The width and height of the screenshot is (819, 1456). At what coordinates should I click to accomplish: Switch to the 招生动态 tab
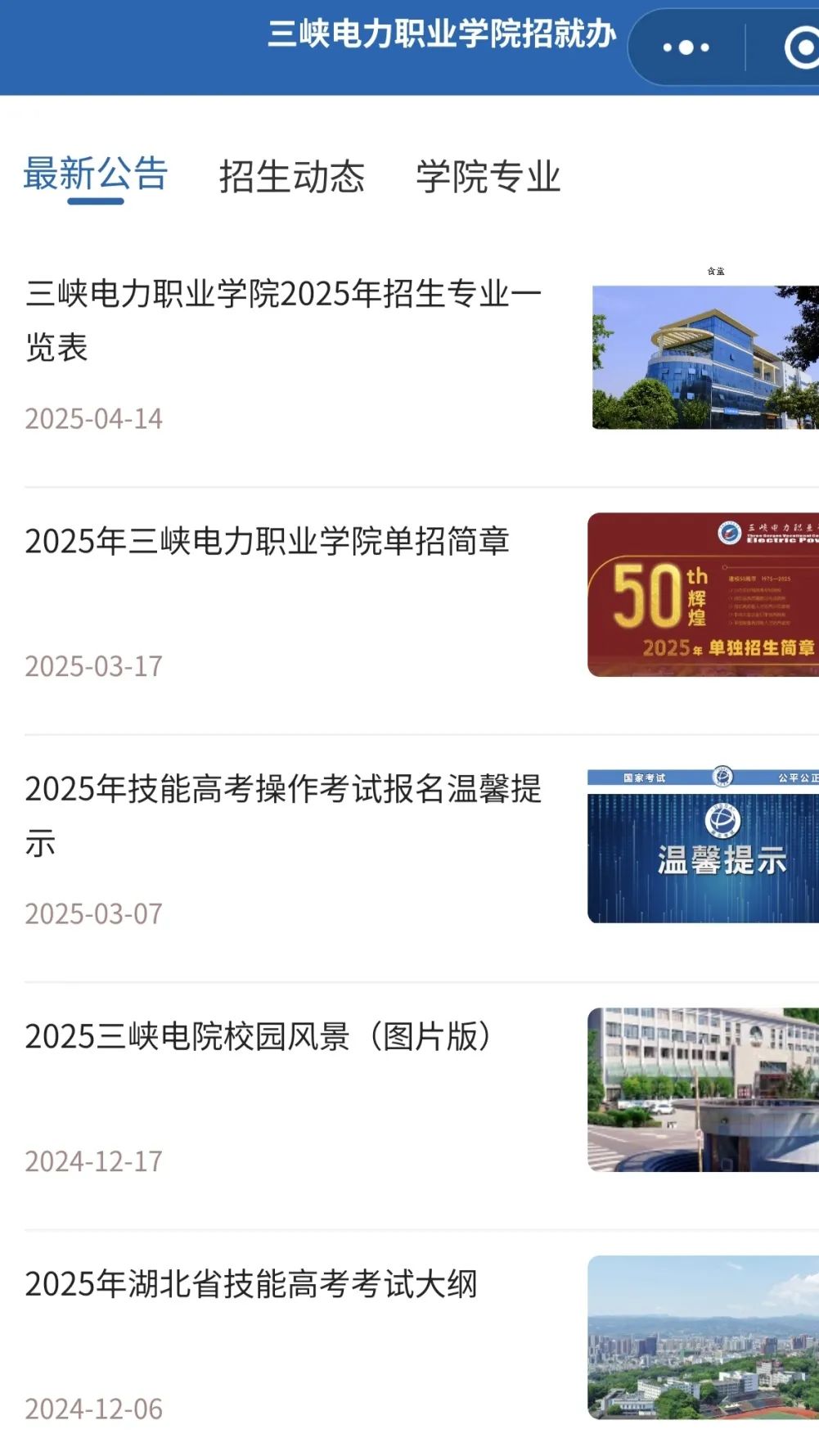point(291,177)
